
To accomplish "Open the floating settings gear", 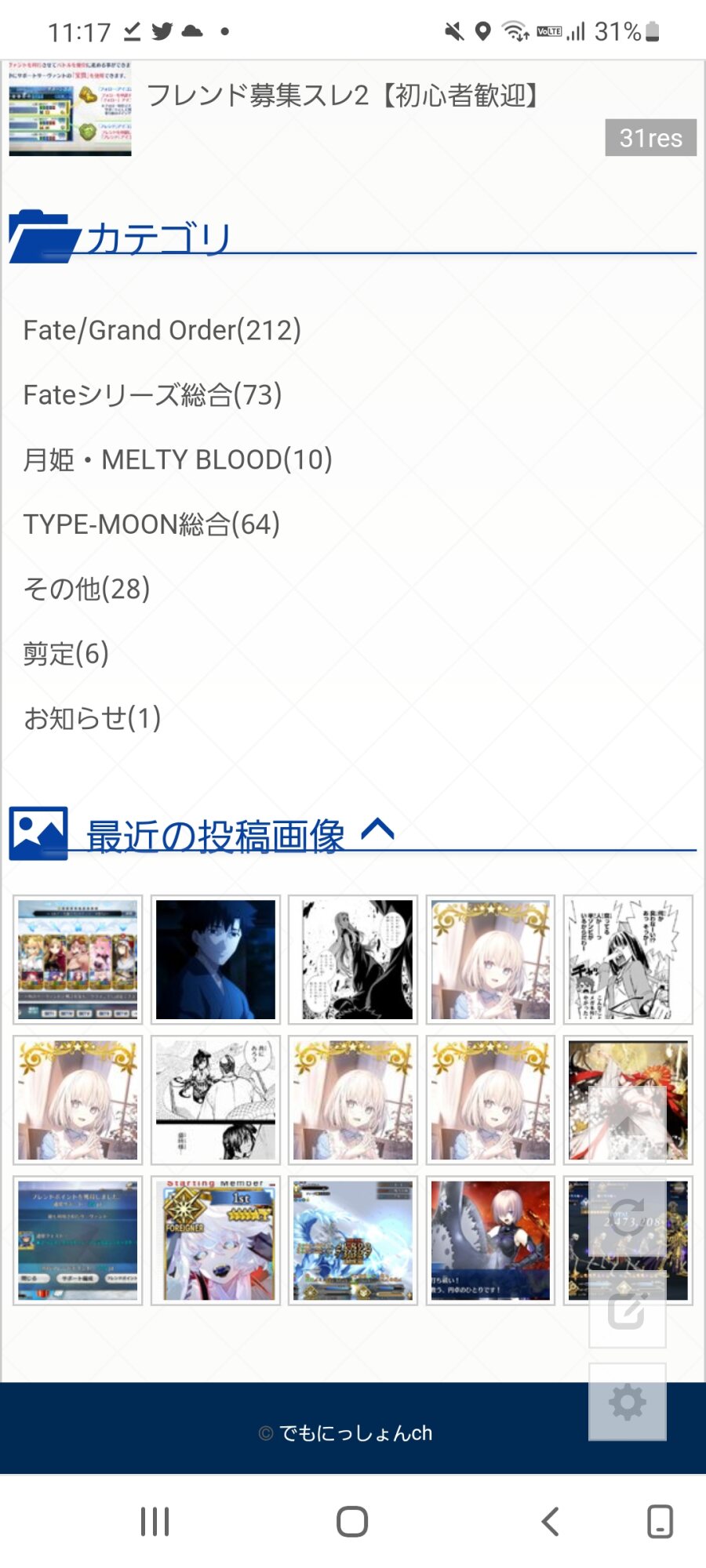I will click(x=628, y=1403).
